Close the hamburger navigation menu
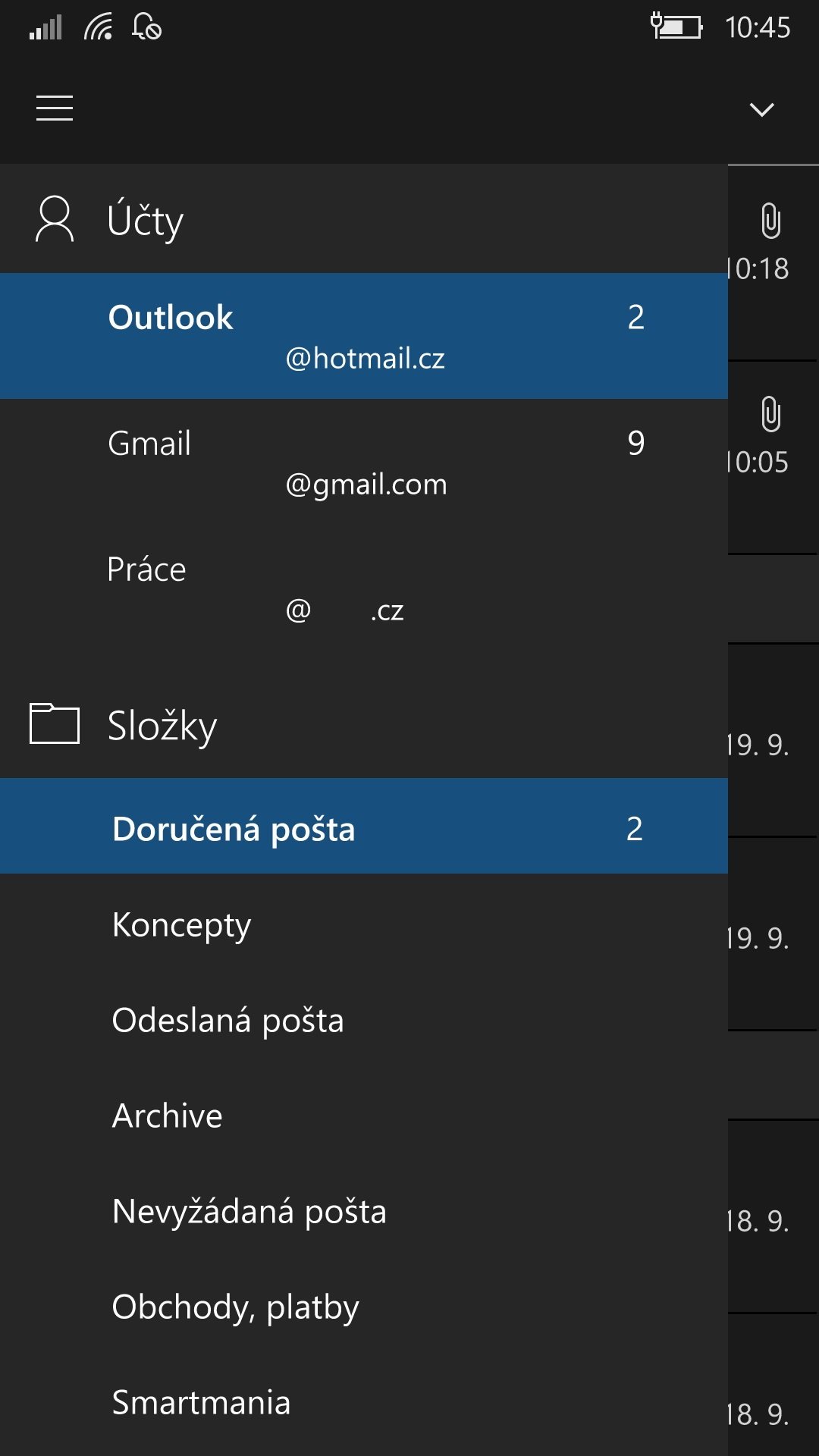The width and height of the screenshot is (819, 1456). pyautogui.click(x=55, y=108)
